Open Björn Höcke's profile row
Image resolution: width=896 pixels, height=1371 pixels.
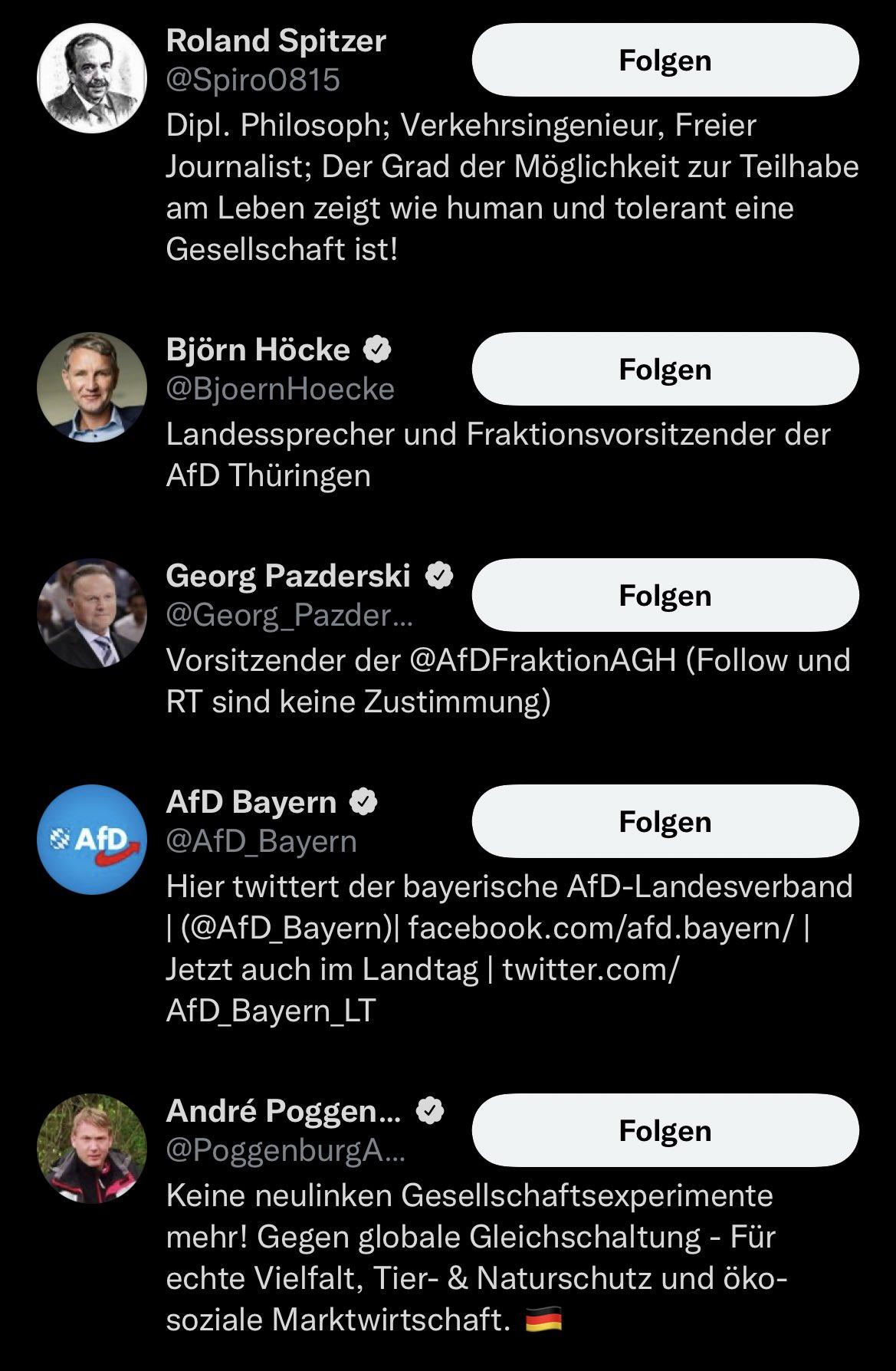(x=258, y=350)
